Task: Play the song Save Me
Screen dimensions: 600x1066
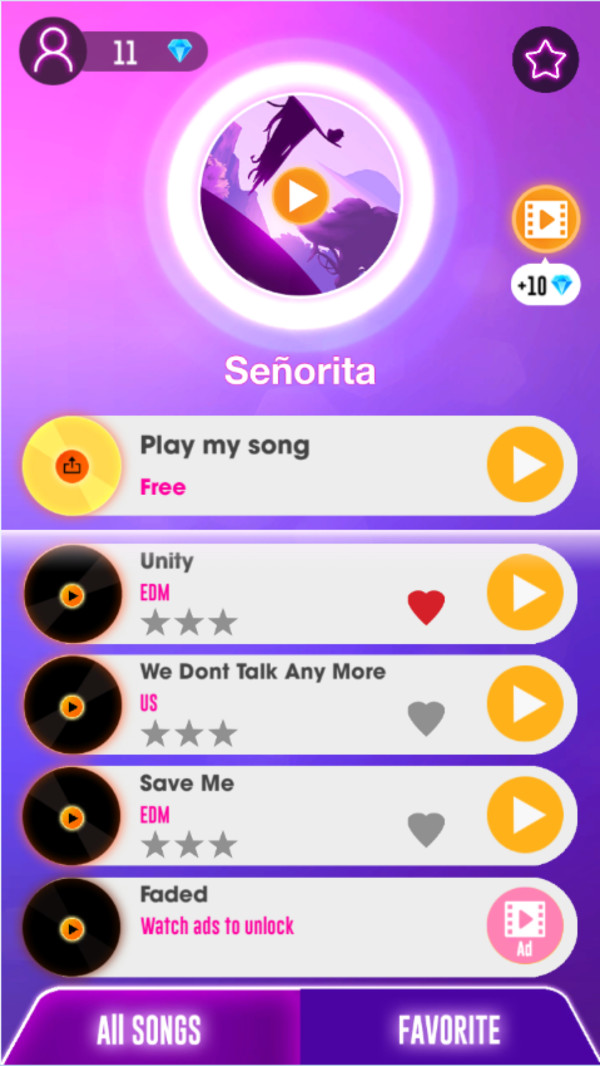Action: [x=524, y=816]
